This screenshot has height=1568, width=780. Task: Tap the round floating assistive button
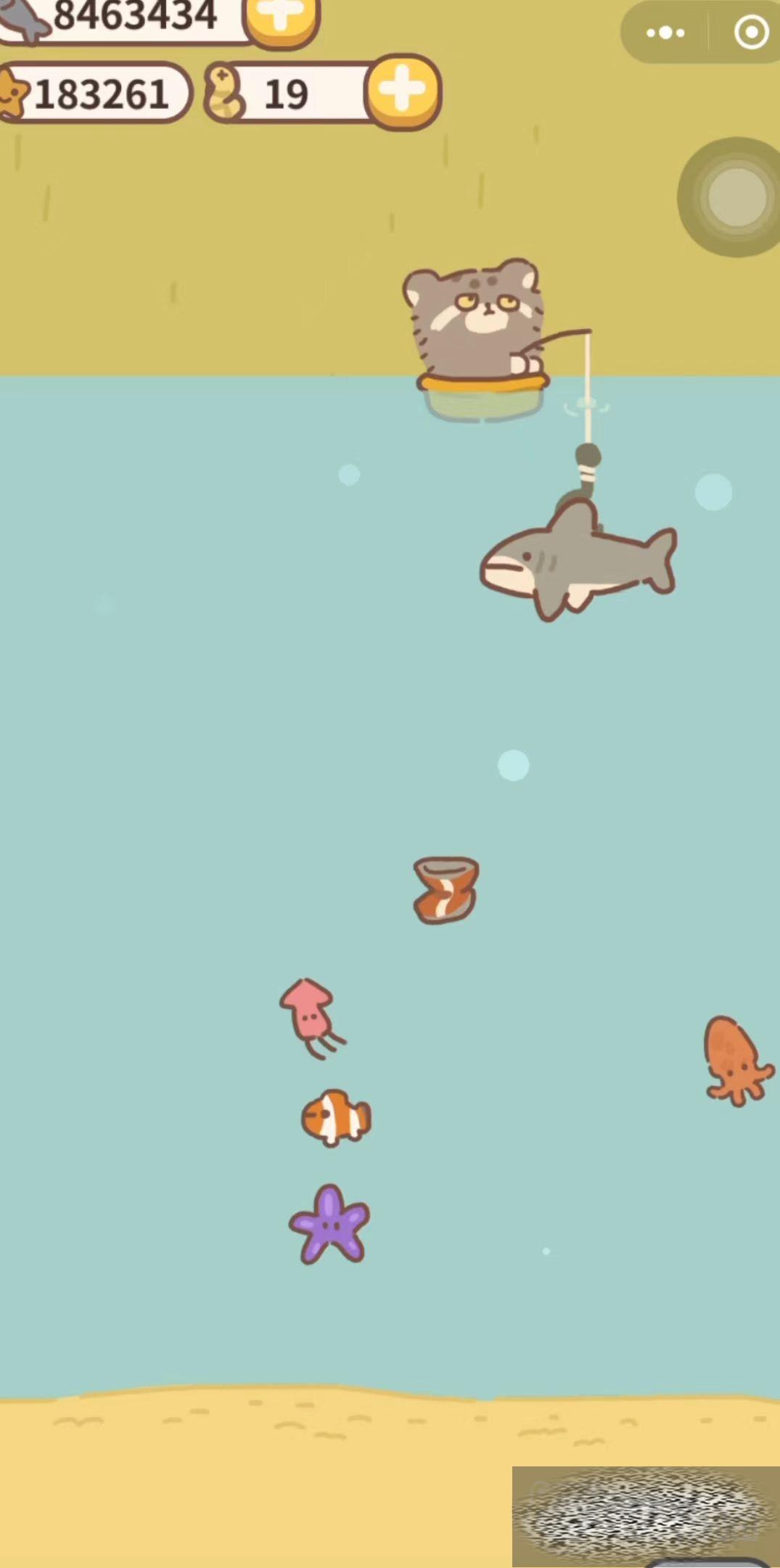tap(735, 197)
